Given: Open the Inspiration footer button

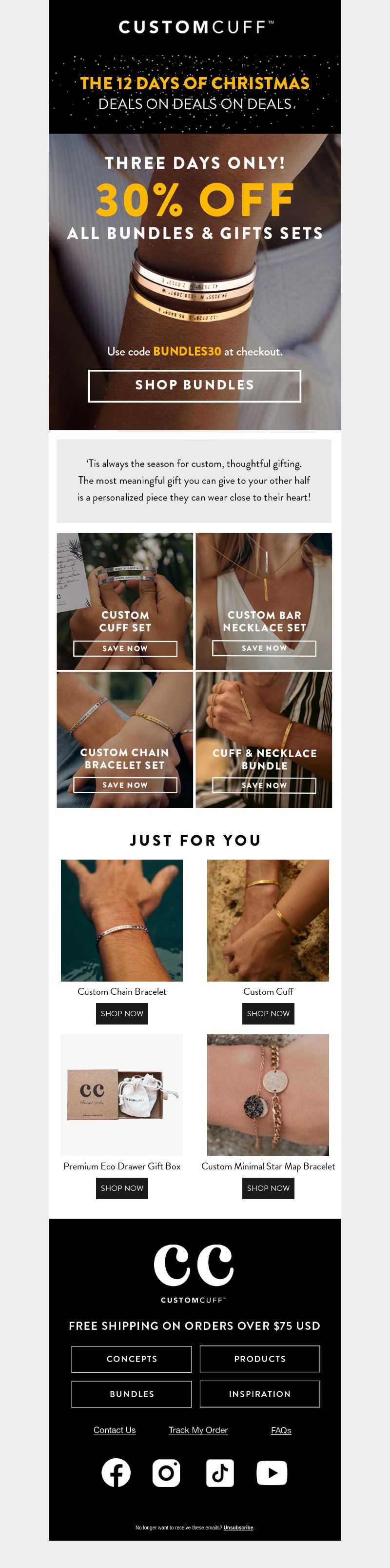Looking at the screenshot, I should (260, 1394).
